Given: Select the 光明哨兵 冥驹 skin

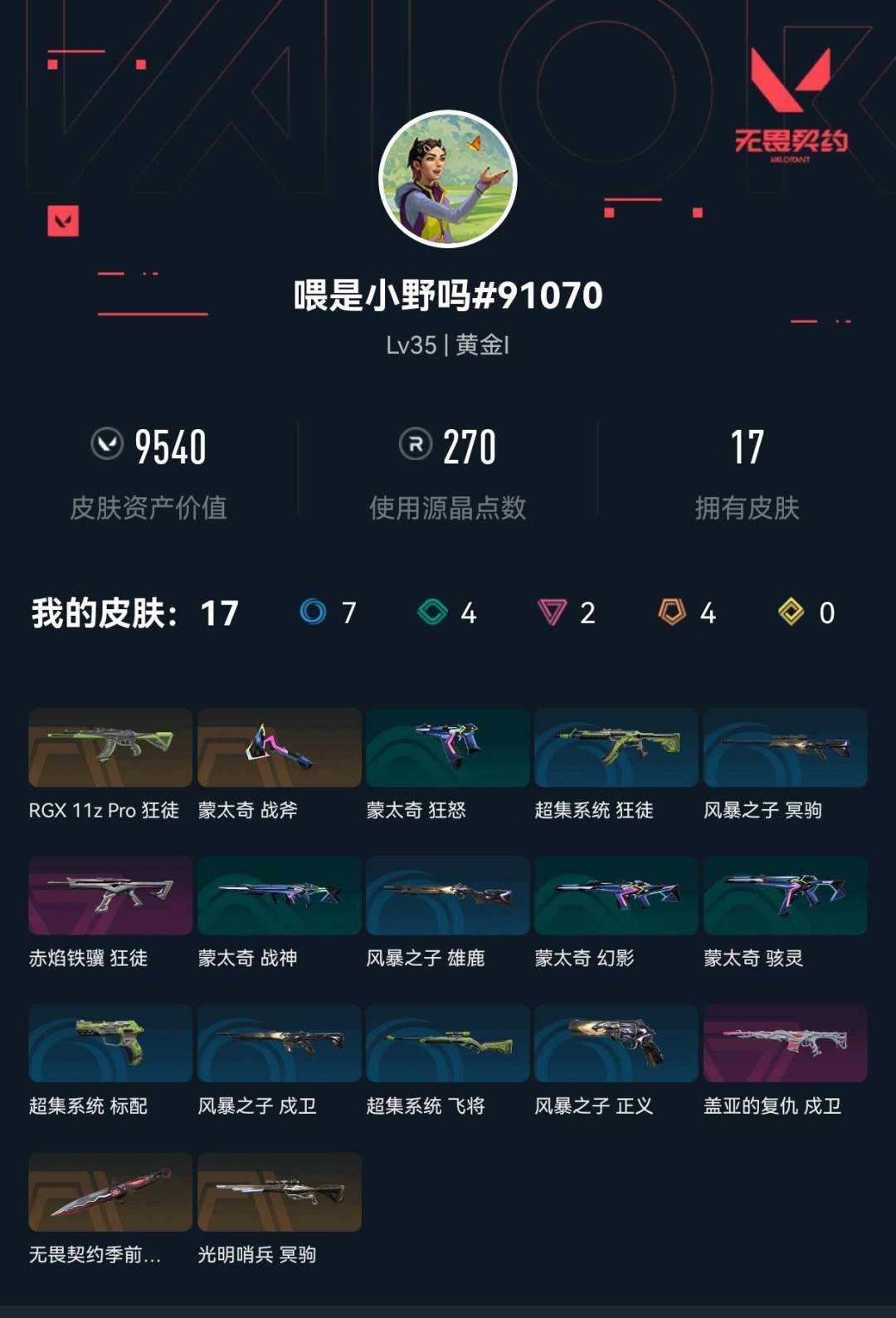Looking at the screenshot, I should tap(279, 1194).
